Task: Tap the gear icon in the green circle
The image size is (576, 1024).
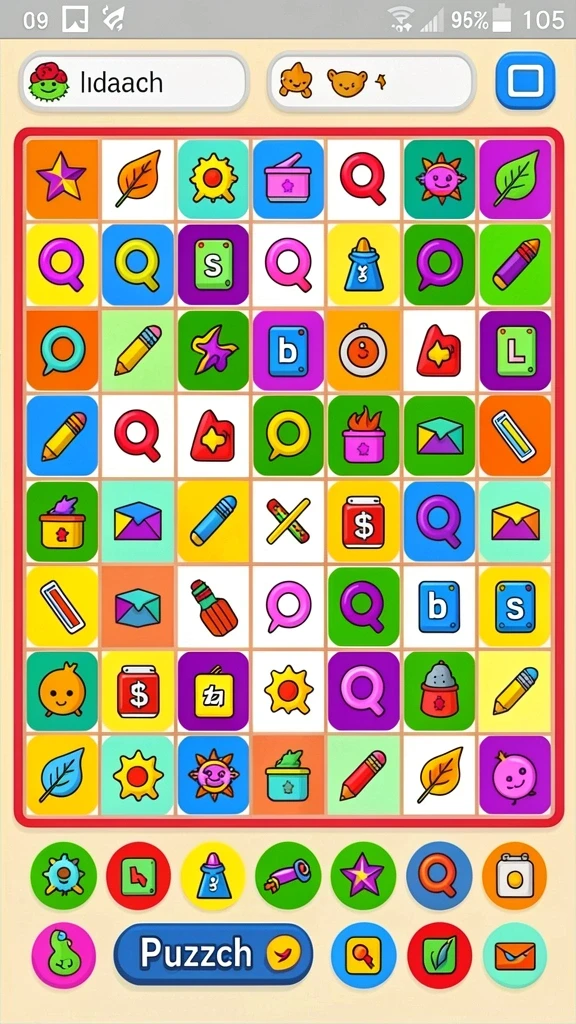Action: pyautogui.click(x=63, y=876)
